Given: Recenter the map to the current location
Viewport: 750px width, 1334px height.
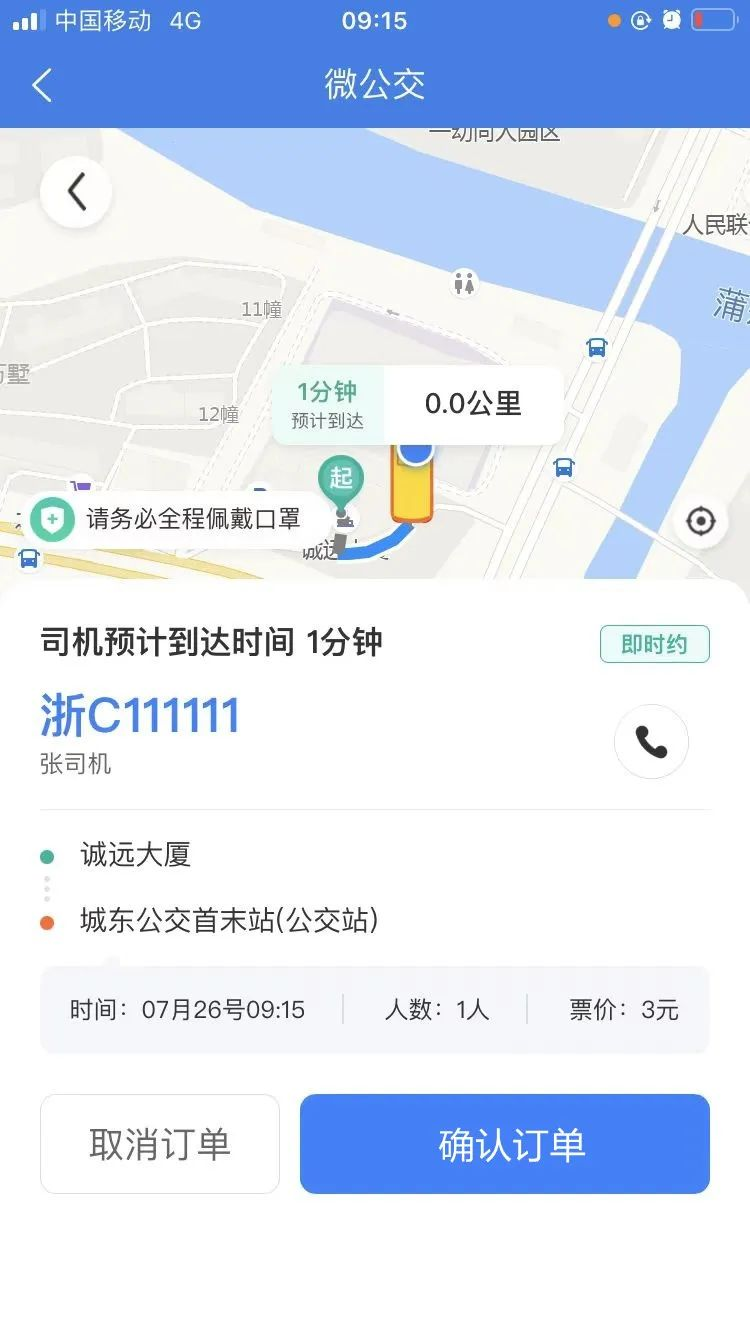Looking at the screenshot, I should point(700,521).
